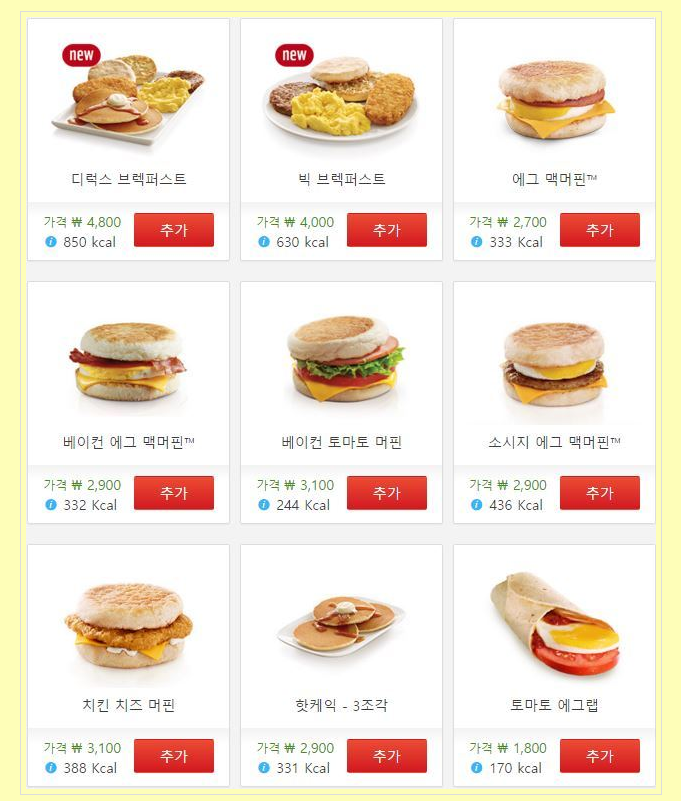Open the 토마토 에그랩 item picture

(554, 625)
